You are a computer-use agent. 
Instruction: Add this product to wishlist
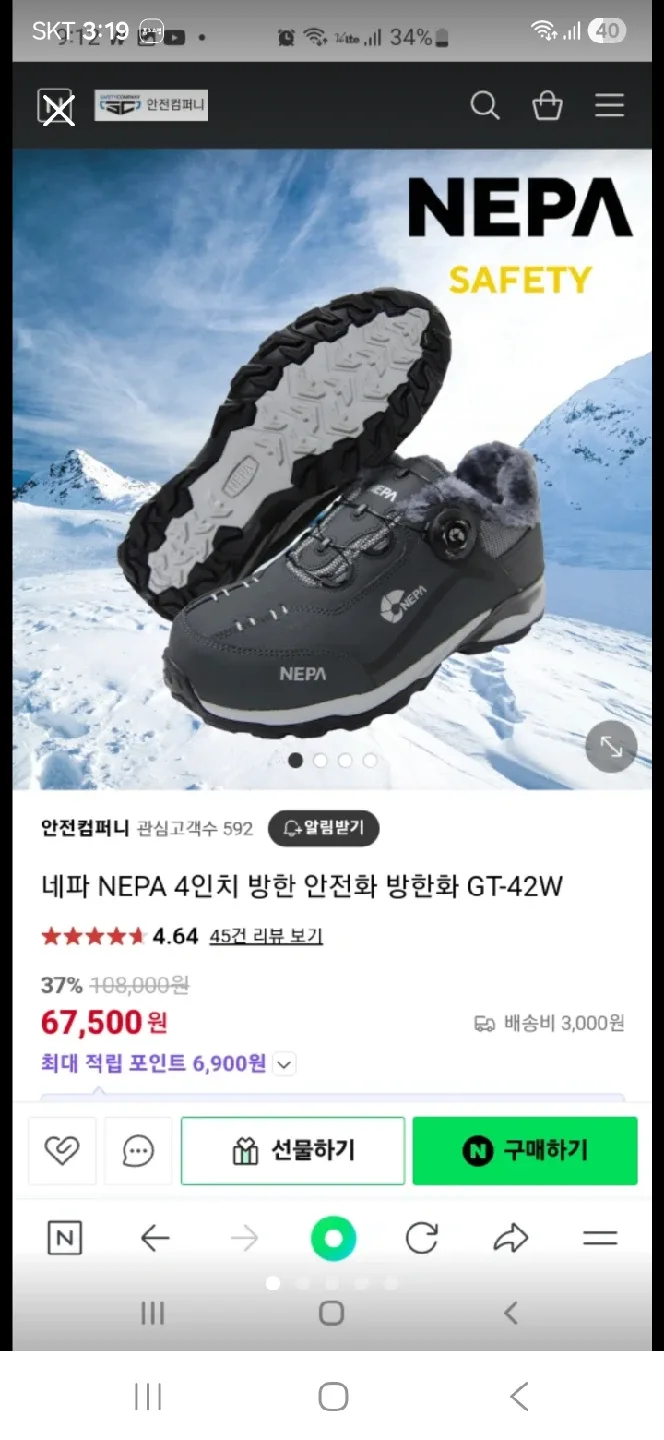click(x=62, y=1151)
